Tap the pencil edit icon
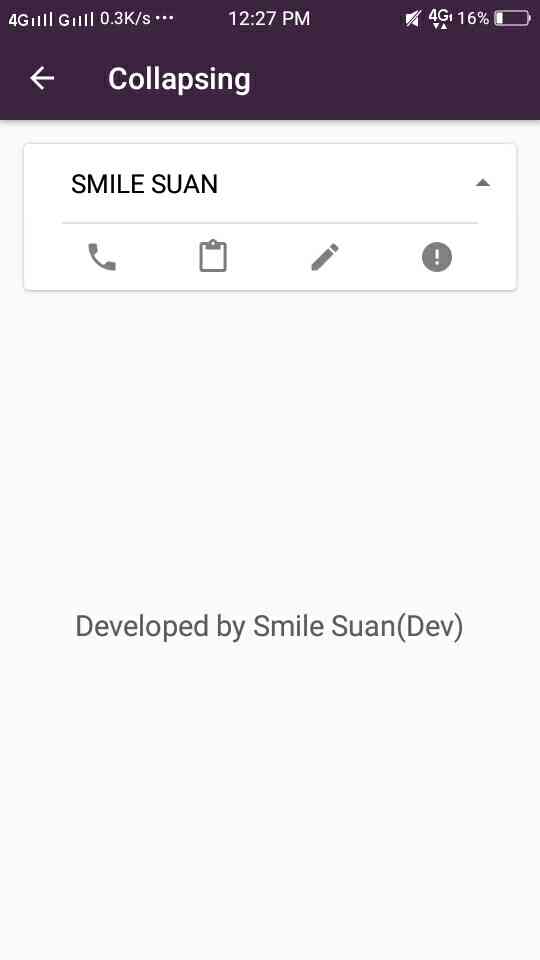Viewport: 540px width, 960px height. 324,257
